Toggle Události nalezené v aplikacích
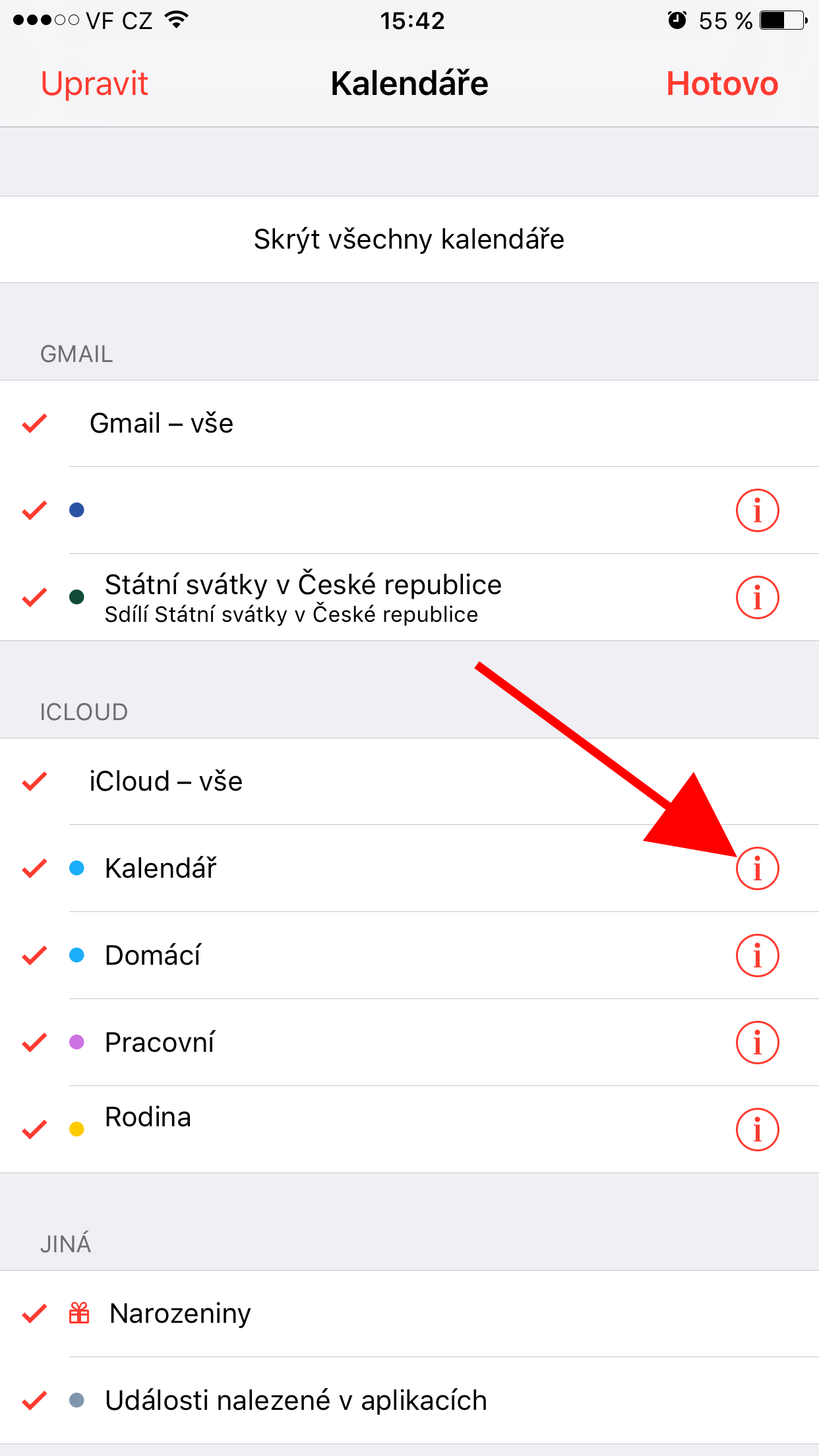The image size is (819, 1456). (x=295, y=1401)
